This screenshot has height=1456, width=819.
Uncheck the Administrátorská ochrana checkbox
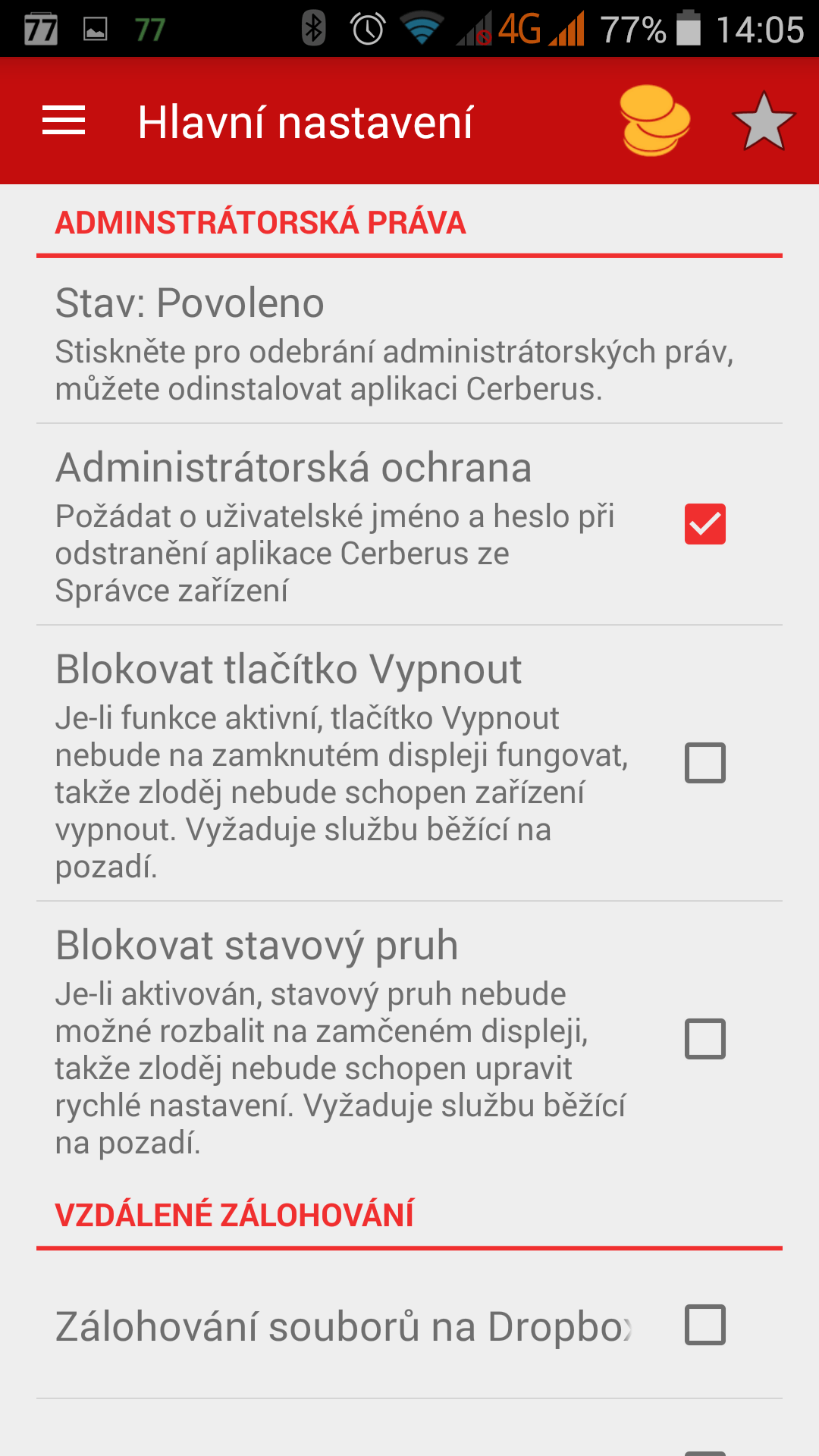[705, 524]
